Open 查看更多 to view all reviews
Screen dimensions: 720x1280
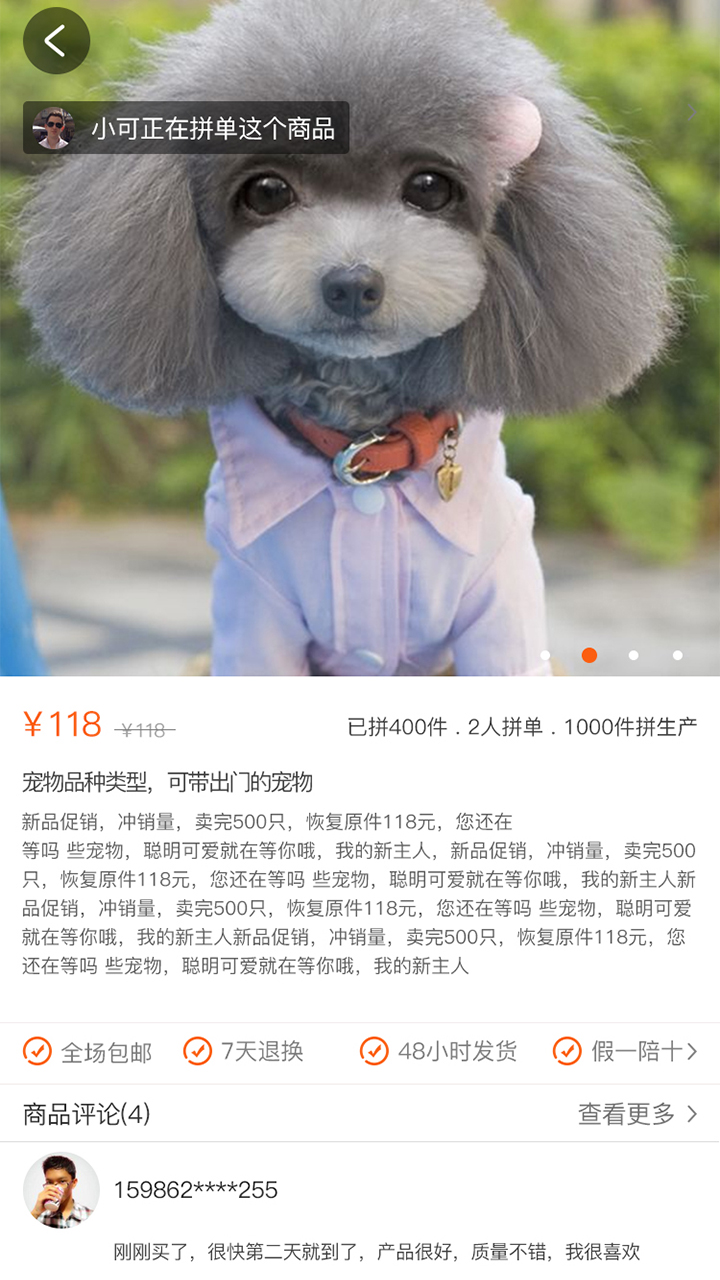point(637,1114)
